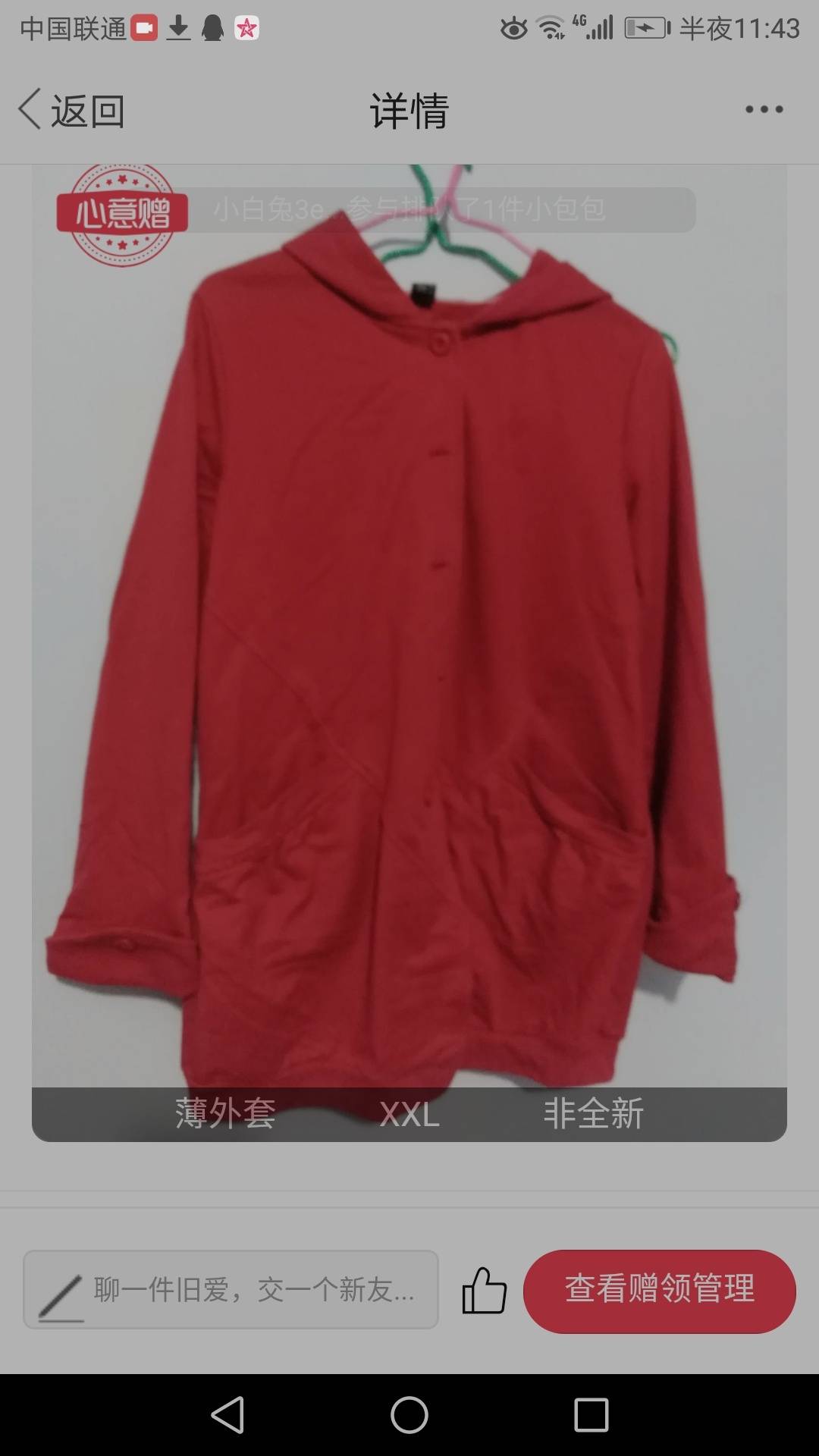Tap the 查看赠领管理 button
Viewport: 819px width, 1456px height.
[x=660, y=1291]
